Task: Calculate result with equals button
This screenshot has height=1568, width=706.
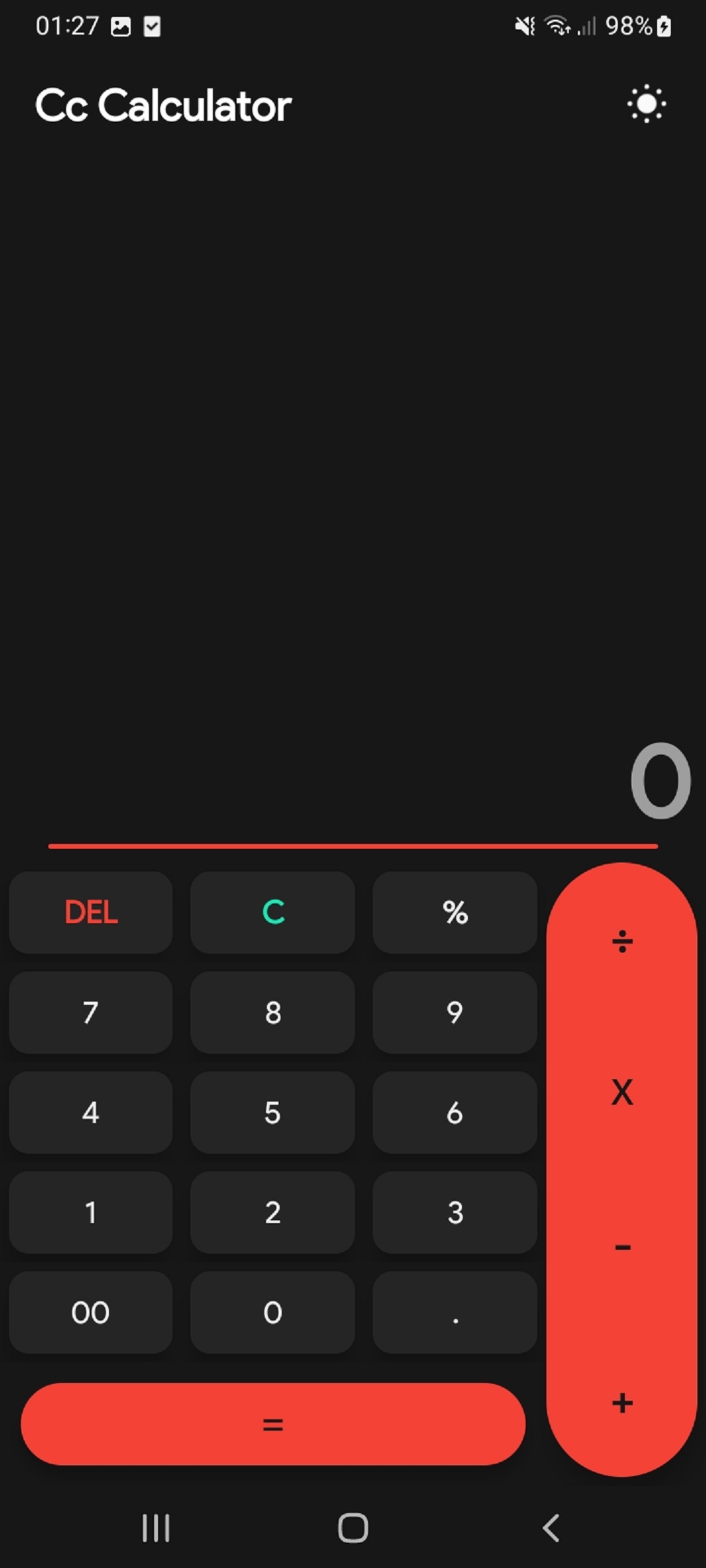Action: click(273, 1424)
